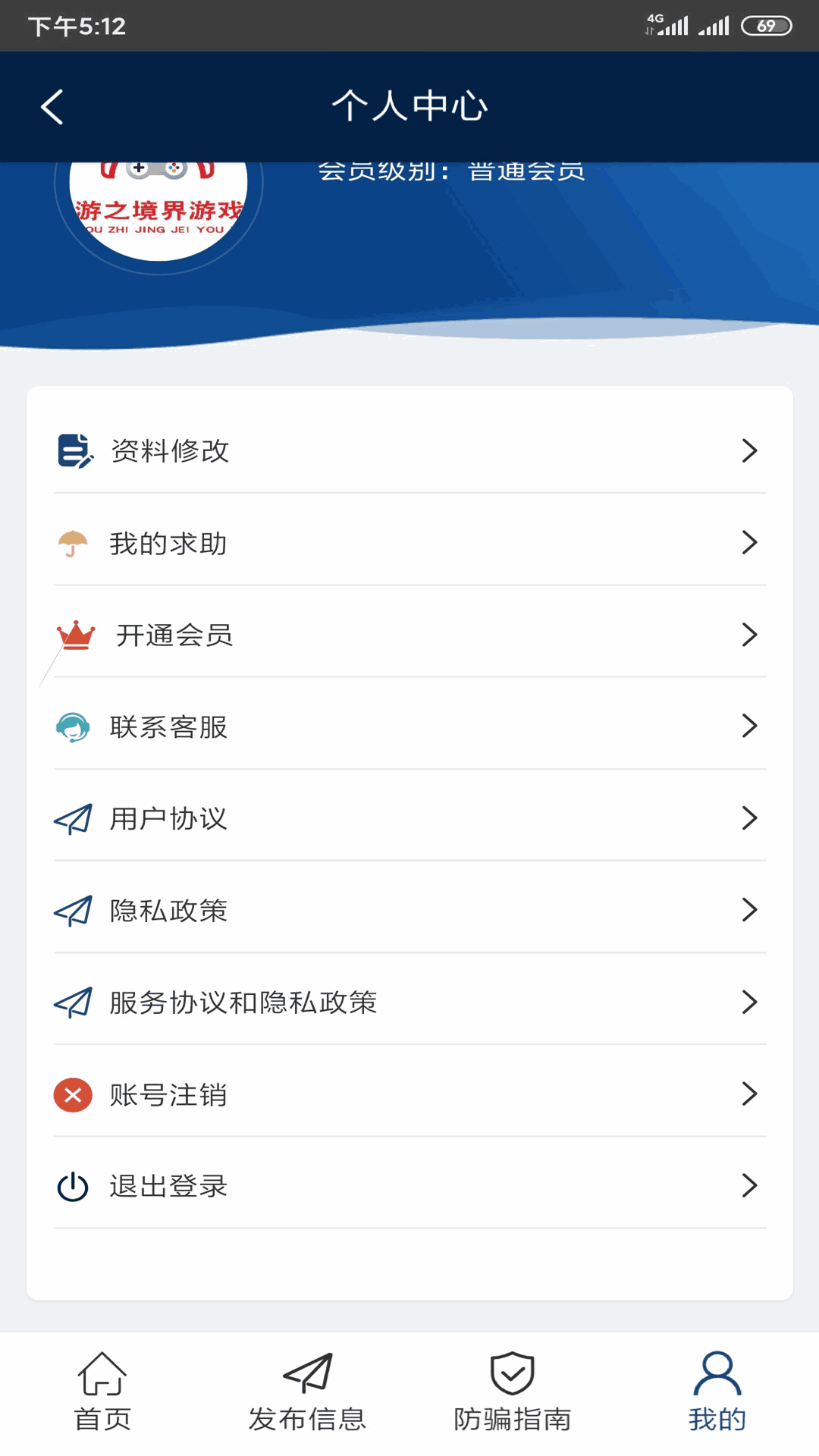Tap the profile avatar image
The width and height of the screenshot is (819, 1456).
[x=158, y=212]
